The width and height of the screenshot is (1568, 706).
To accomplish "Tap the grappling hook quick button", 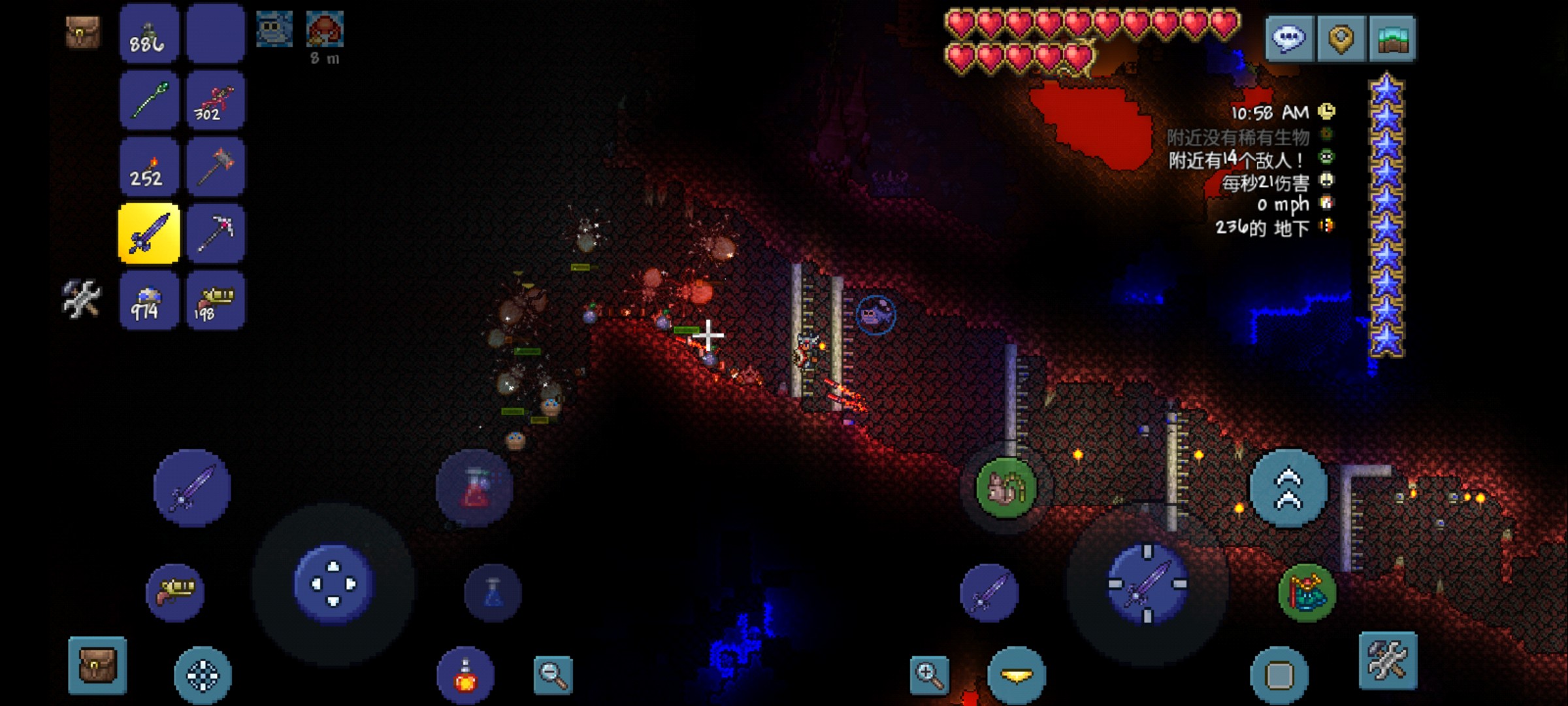I will (x=1017, y=675).
